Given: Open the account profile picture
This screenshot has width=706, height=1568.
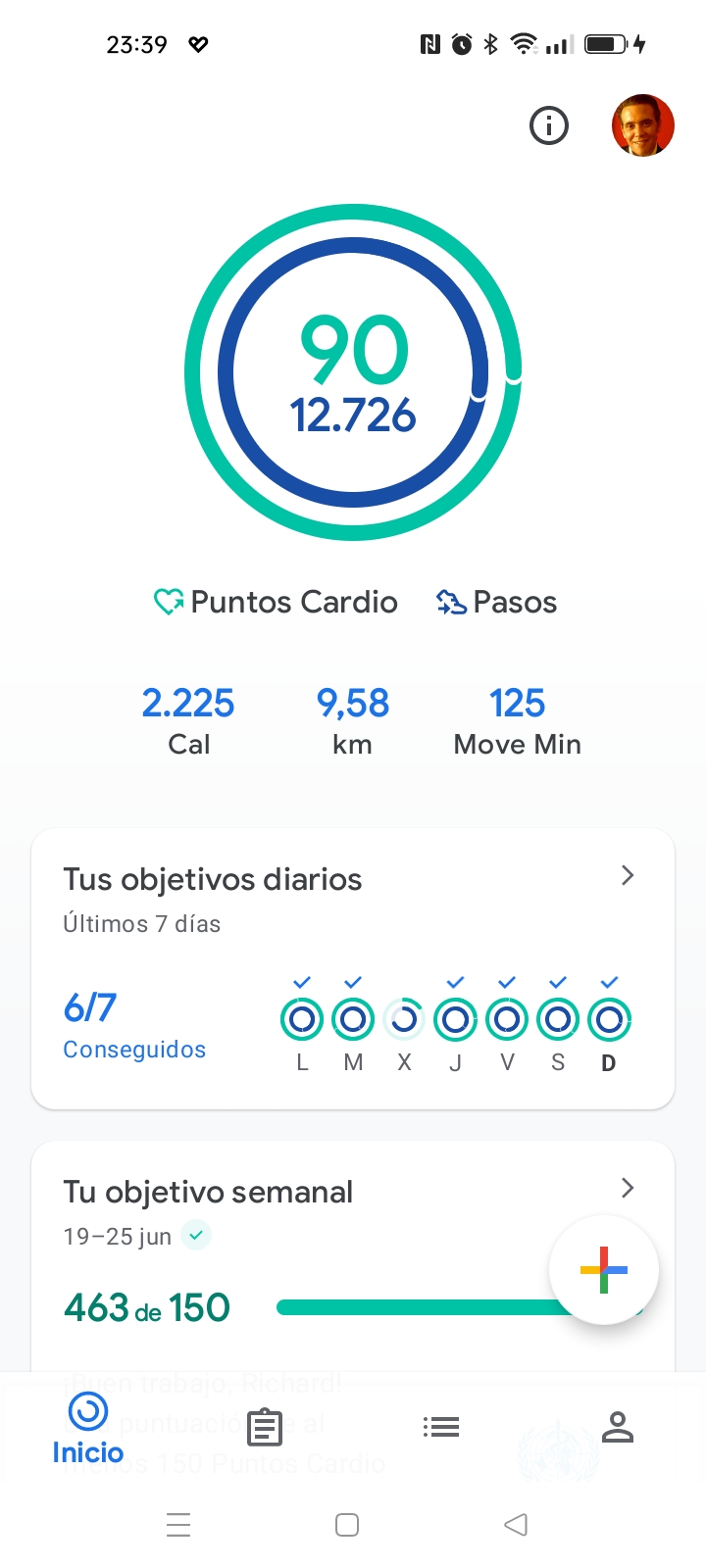Looking at the screenshot, I should [642, 125].
